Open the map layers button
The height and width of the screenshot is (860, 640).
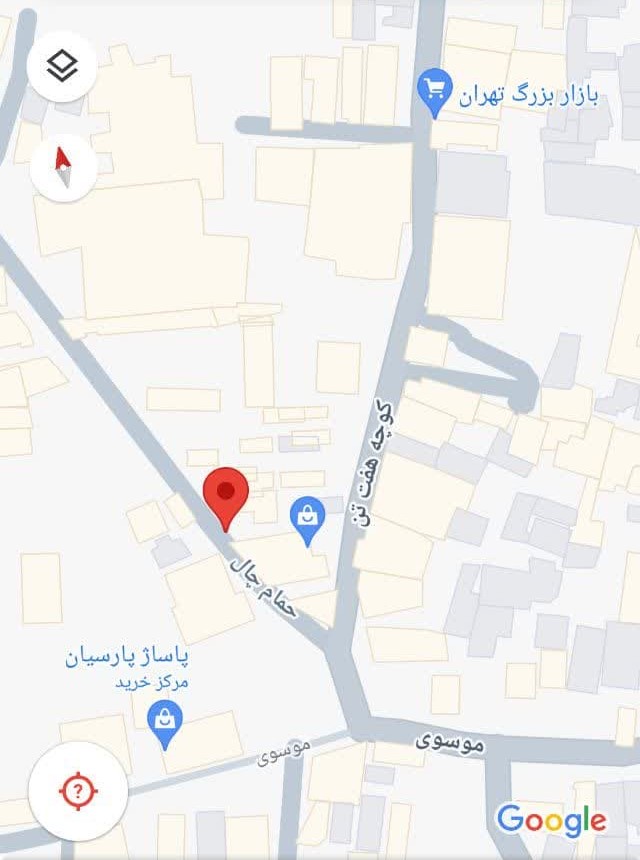(x=63, y=67)
